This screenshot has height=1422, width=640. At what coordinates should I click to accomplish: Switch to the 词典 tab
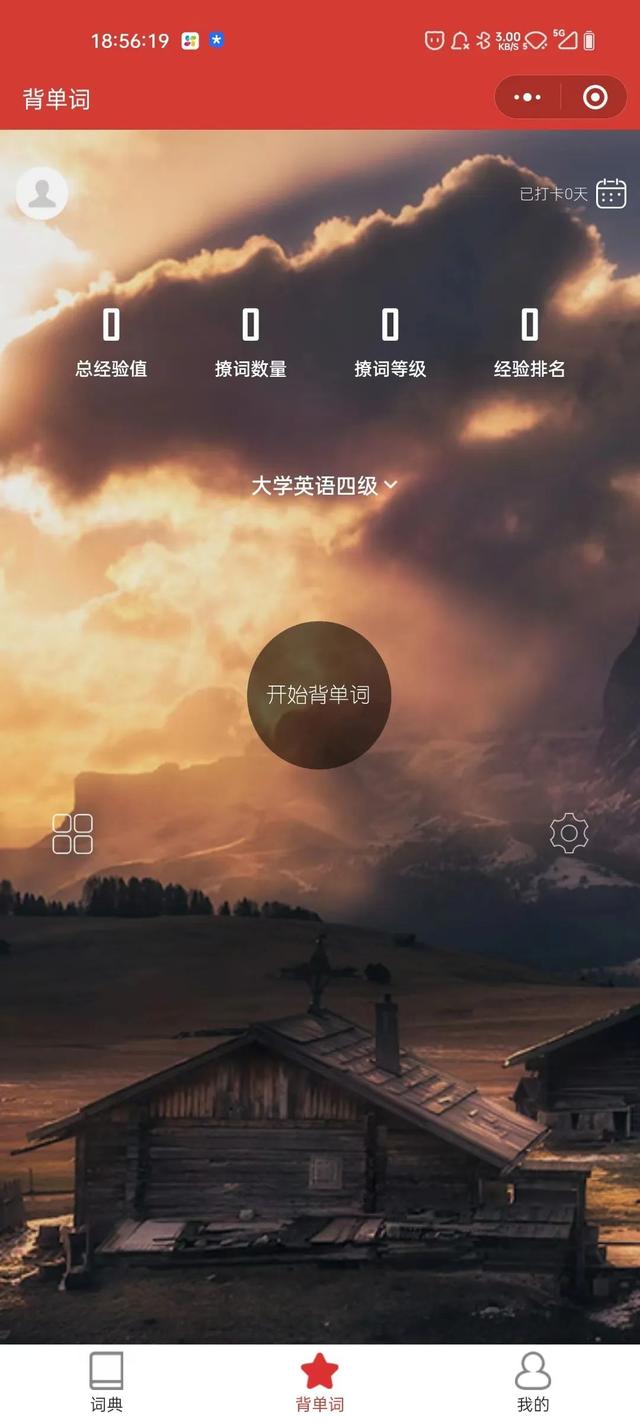107,1382
